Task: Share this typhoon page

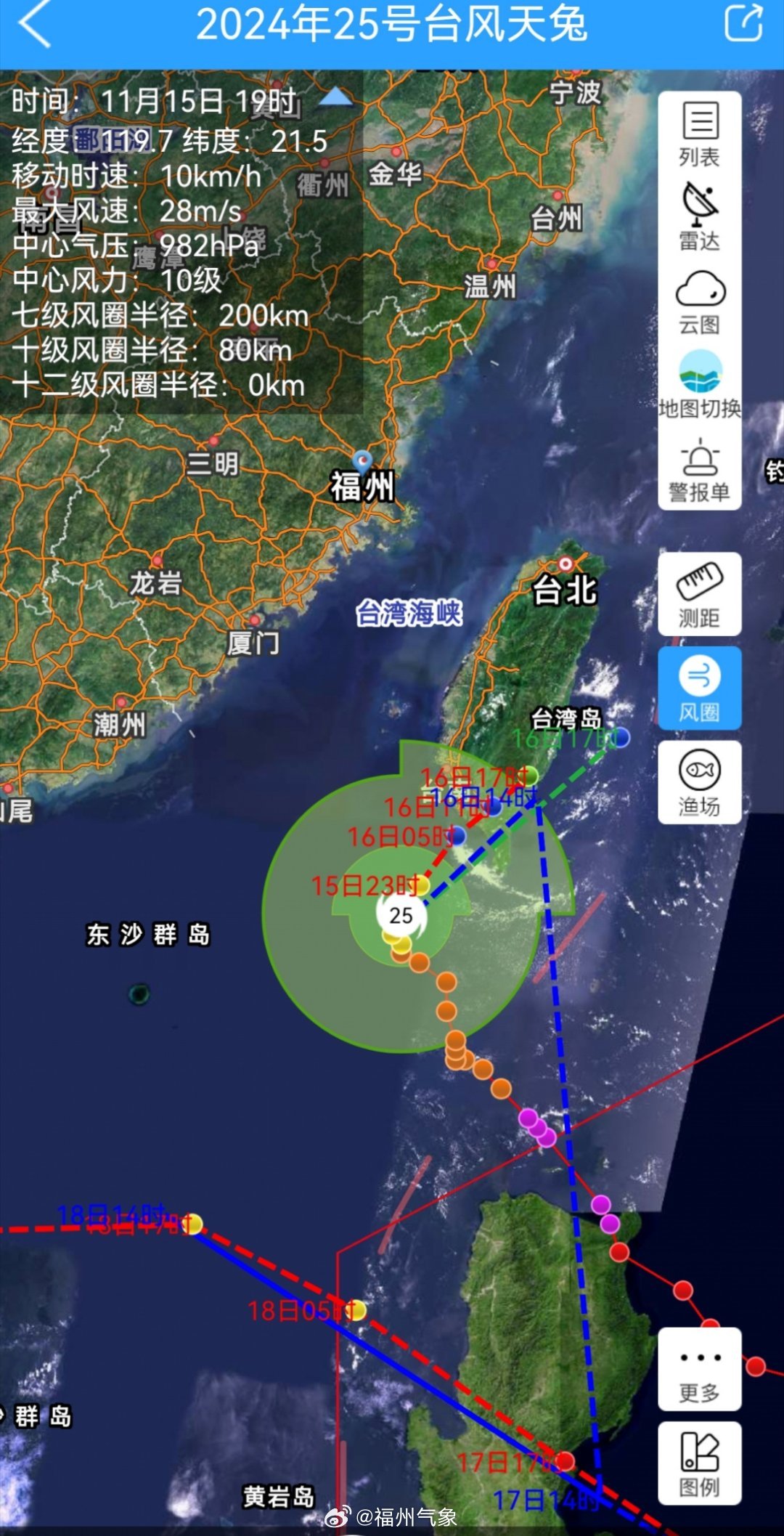Action: (x=744, y=23)
